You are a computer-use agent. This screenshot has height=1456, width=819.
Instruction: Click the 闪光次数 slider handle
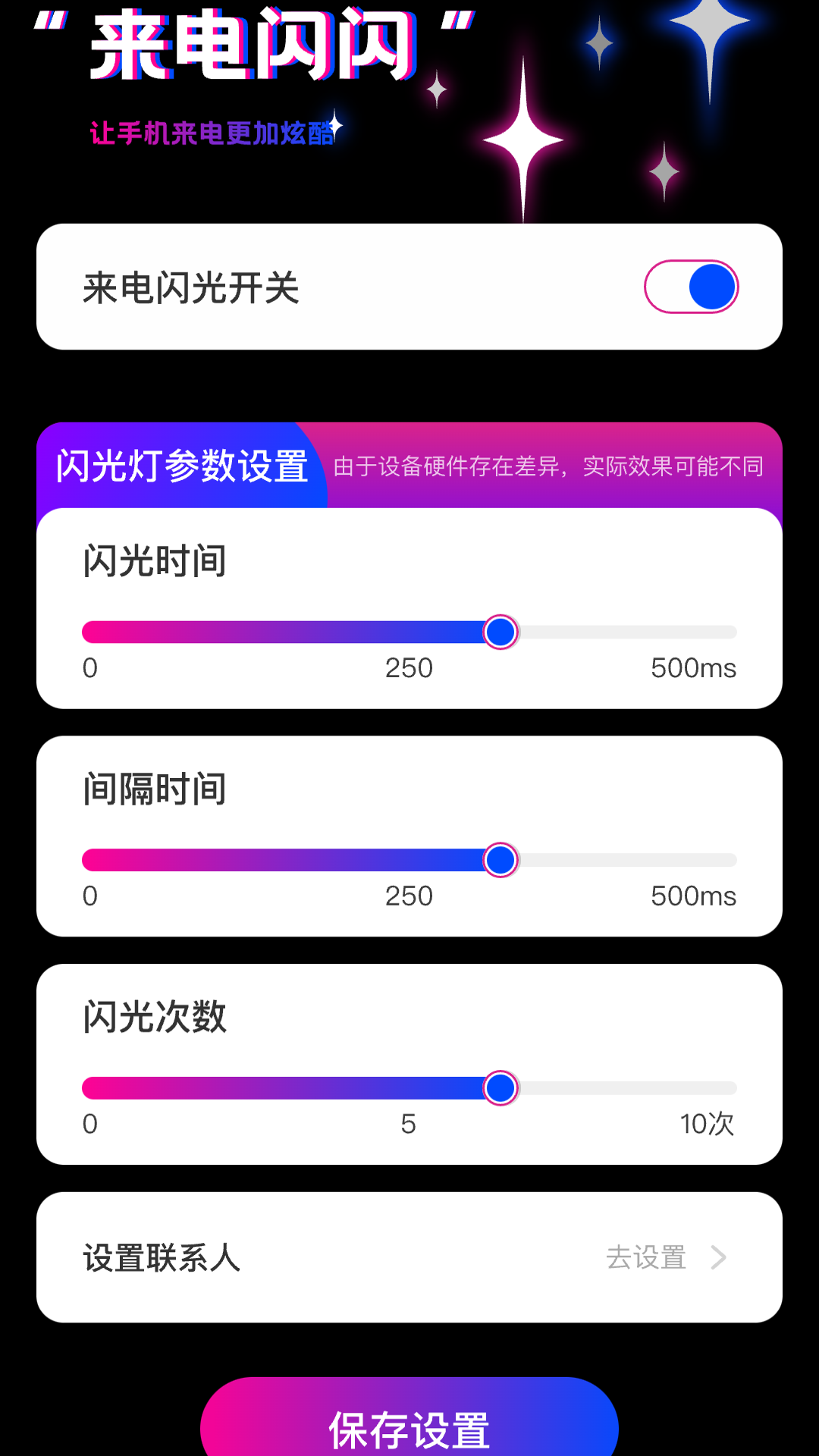click(x=501, y=1087)
